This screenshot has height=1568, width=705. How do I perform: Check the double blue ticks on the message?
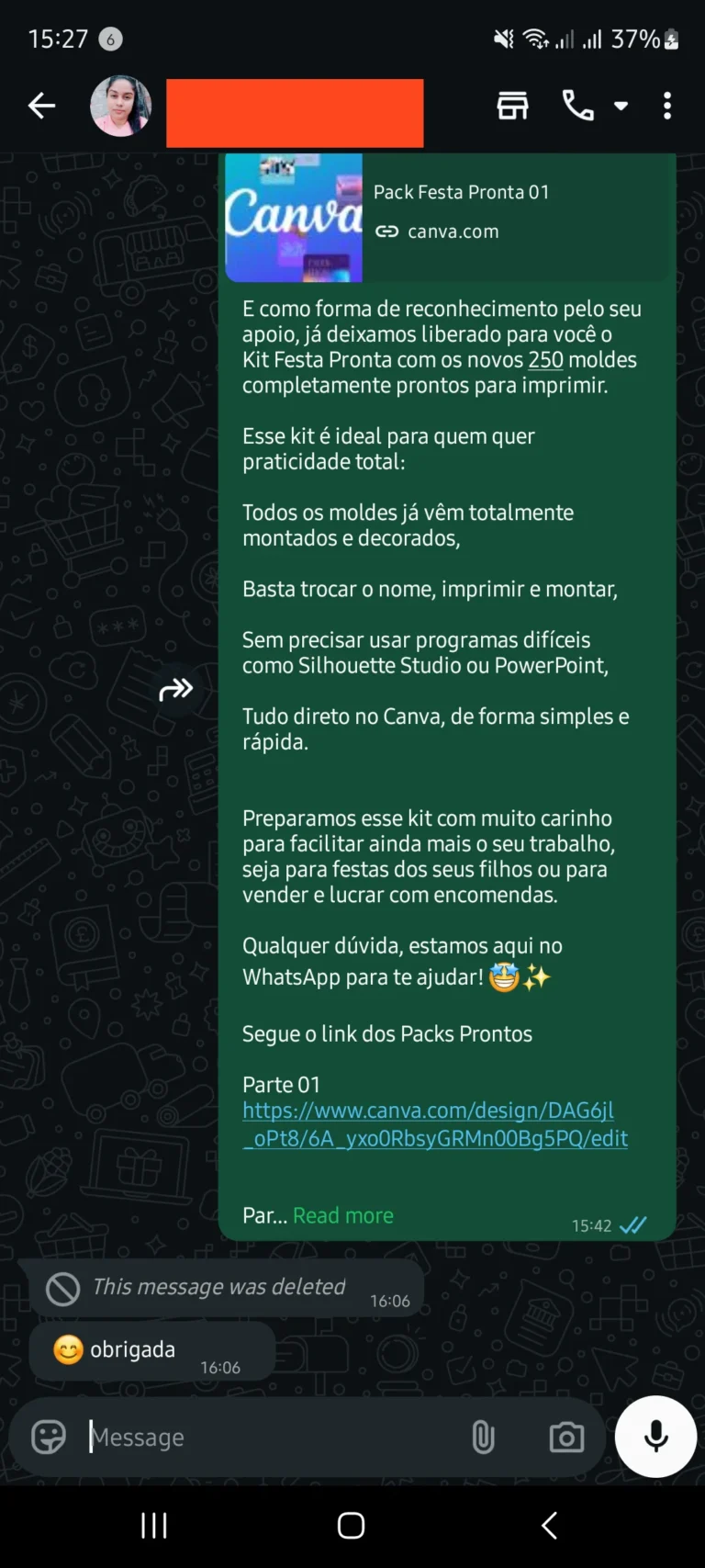[632, 1224]
